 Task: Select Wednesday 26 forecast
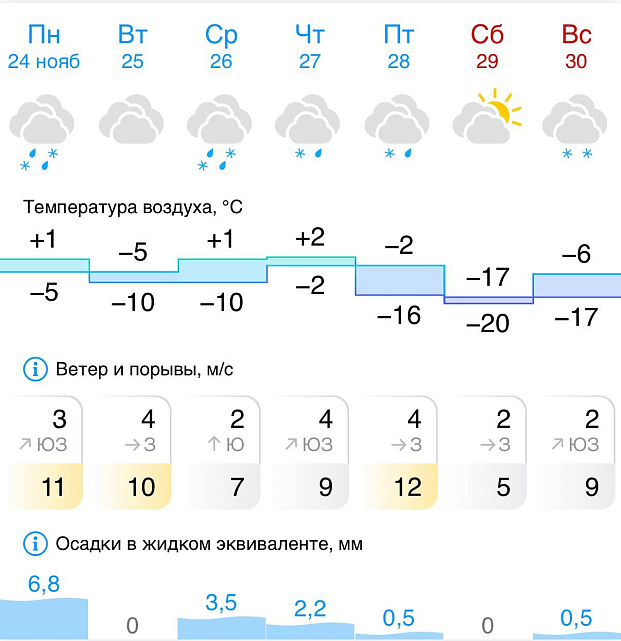click(221, 47)
